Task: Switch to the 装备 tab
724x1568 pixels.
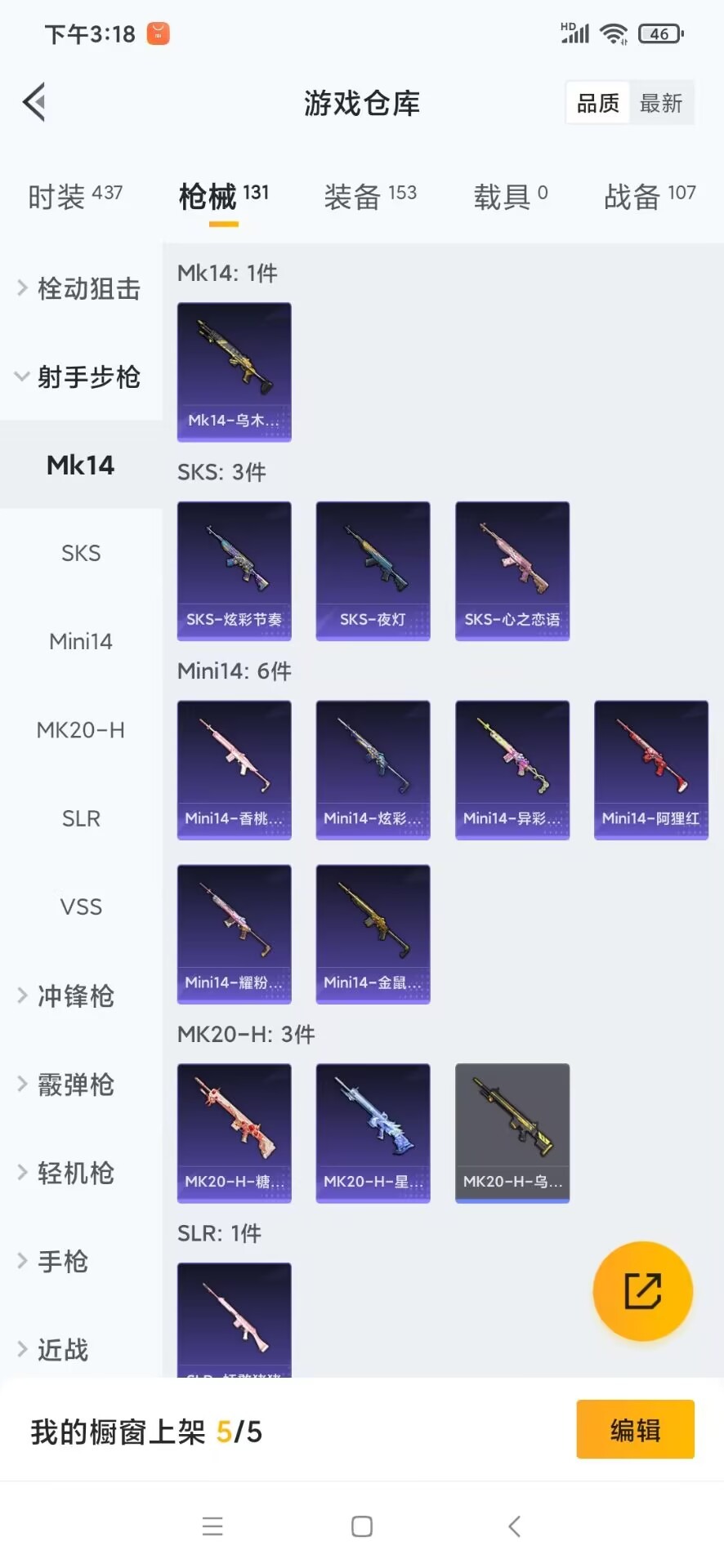Action: 370,196
